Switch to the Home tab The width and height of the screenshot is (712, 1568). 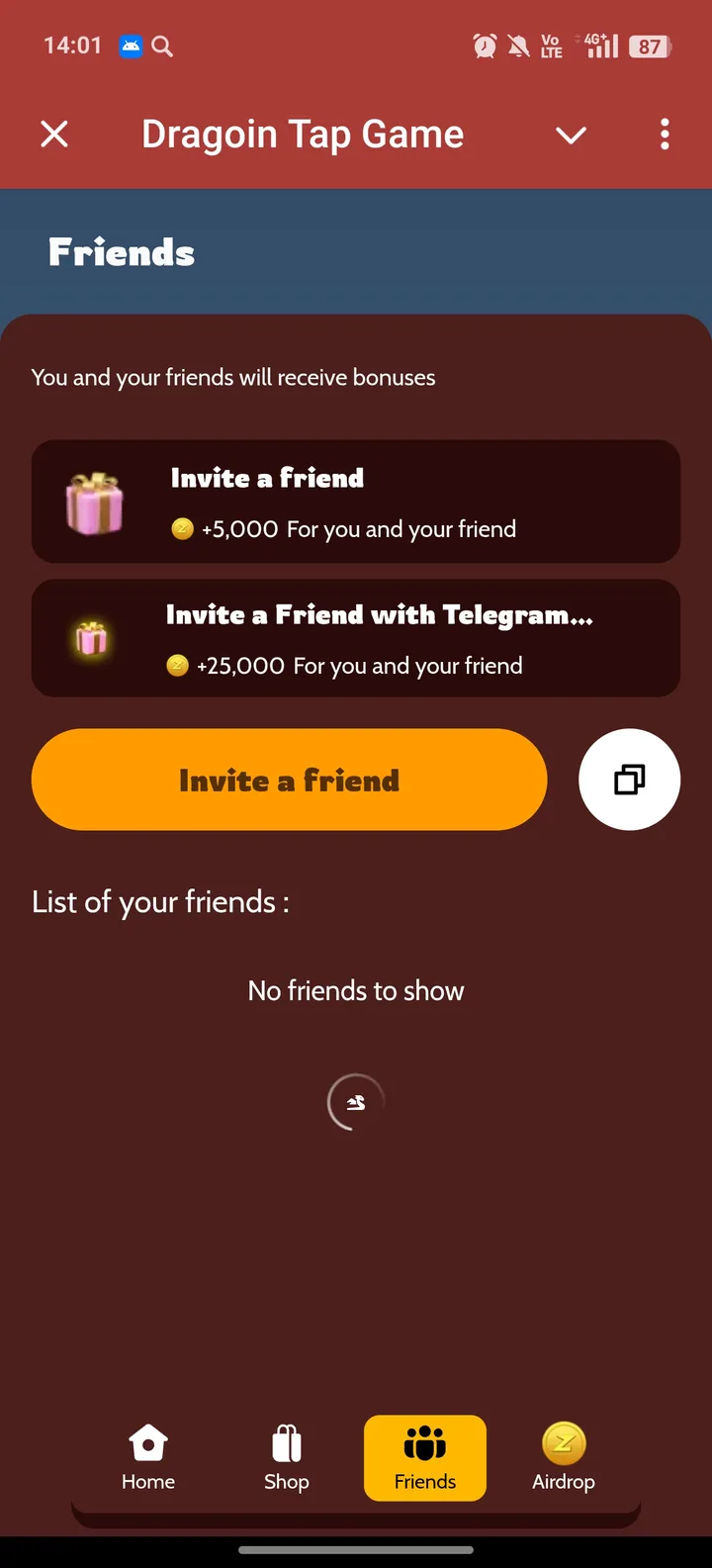(x=148, y=1457)
